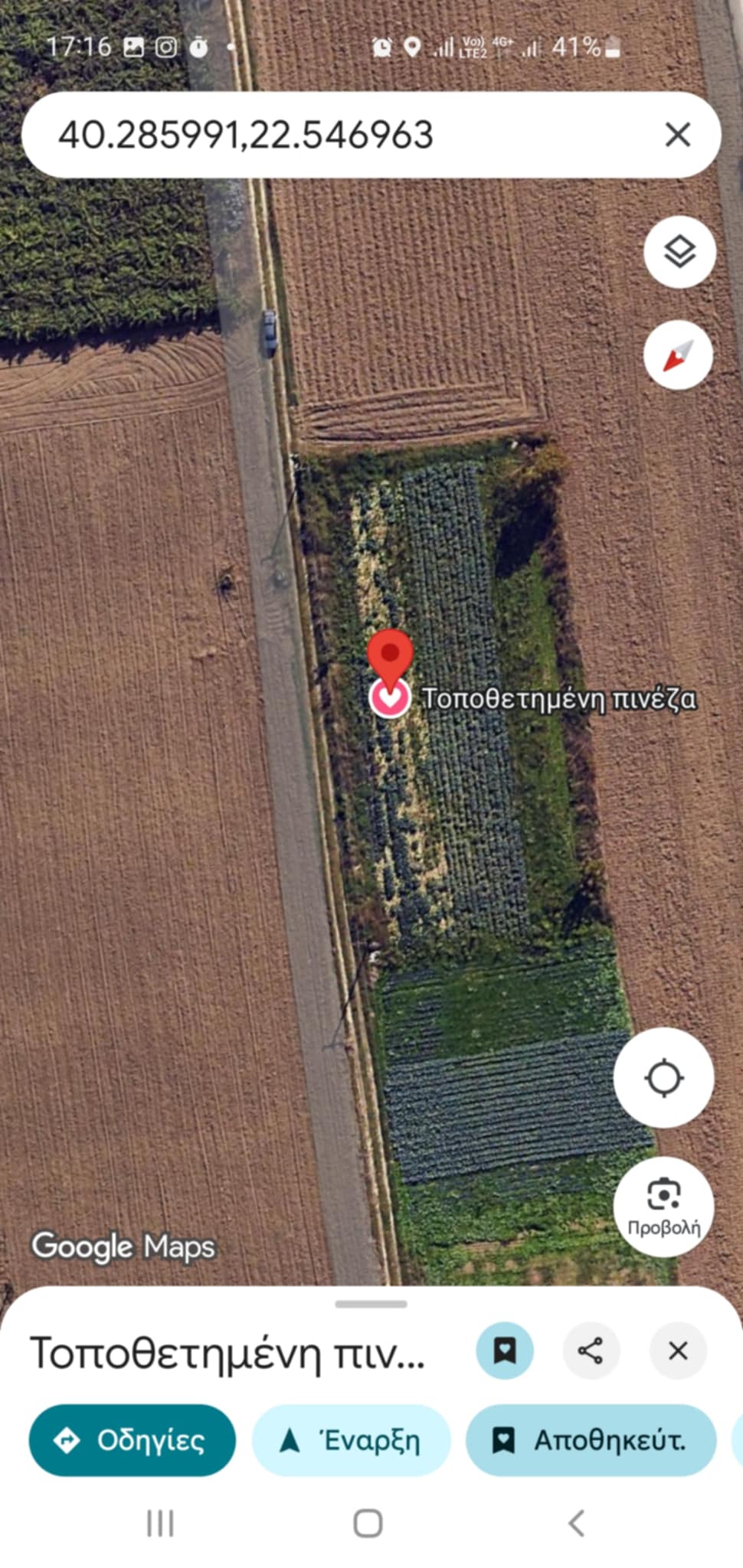Tap the compass to reset map orientation

click(678, 355)
